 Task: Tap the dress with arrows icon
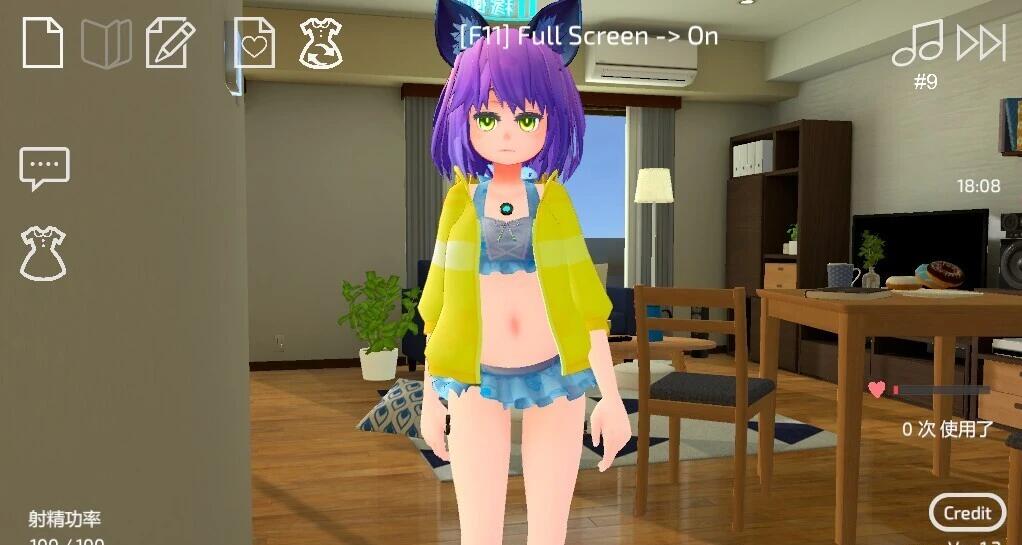click(x=321, y=43)
